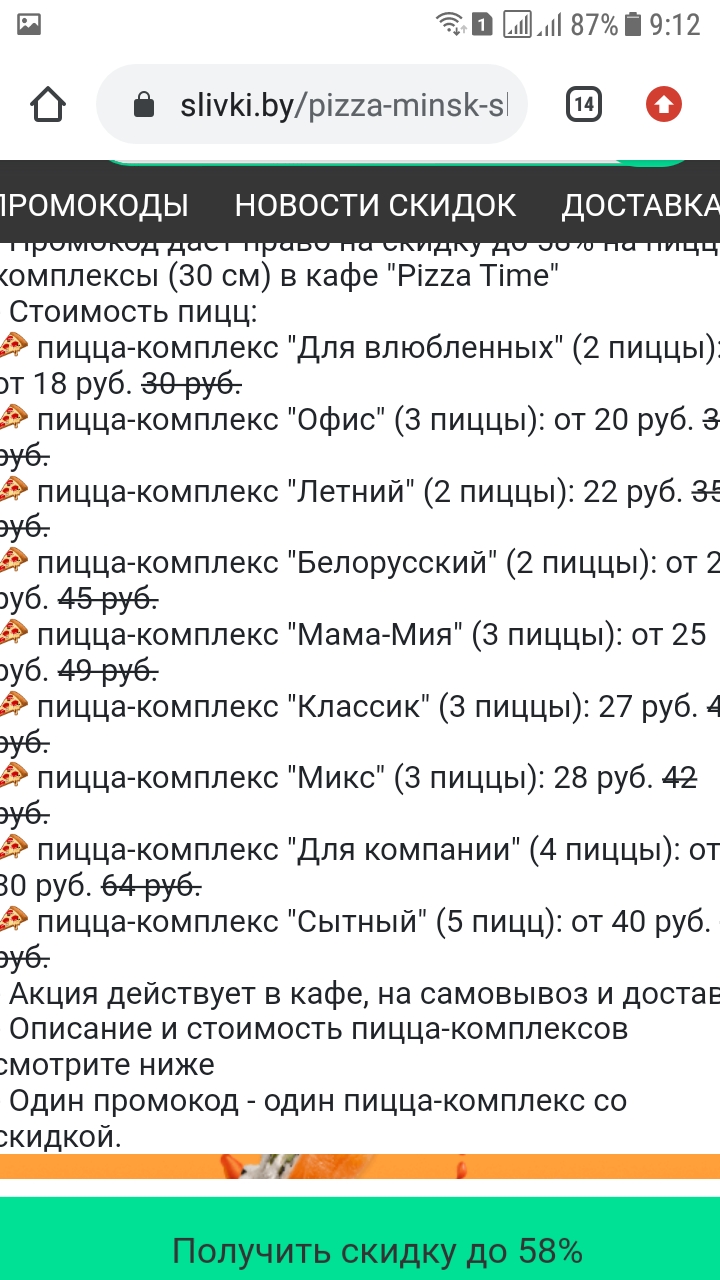Open the red browser update menu icon
Image resolution: width=720 pixels, height=1280 pixels.
click(x=664, y=104)
